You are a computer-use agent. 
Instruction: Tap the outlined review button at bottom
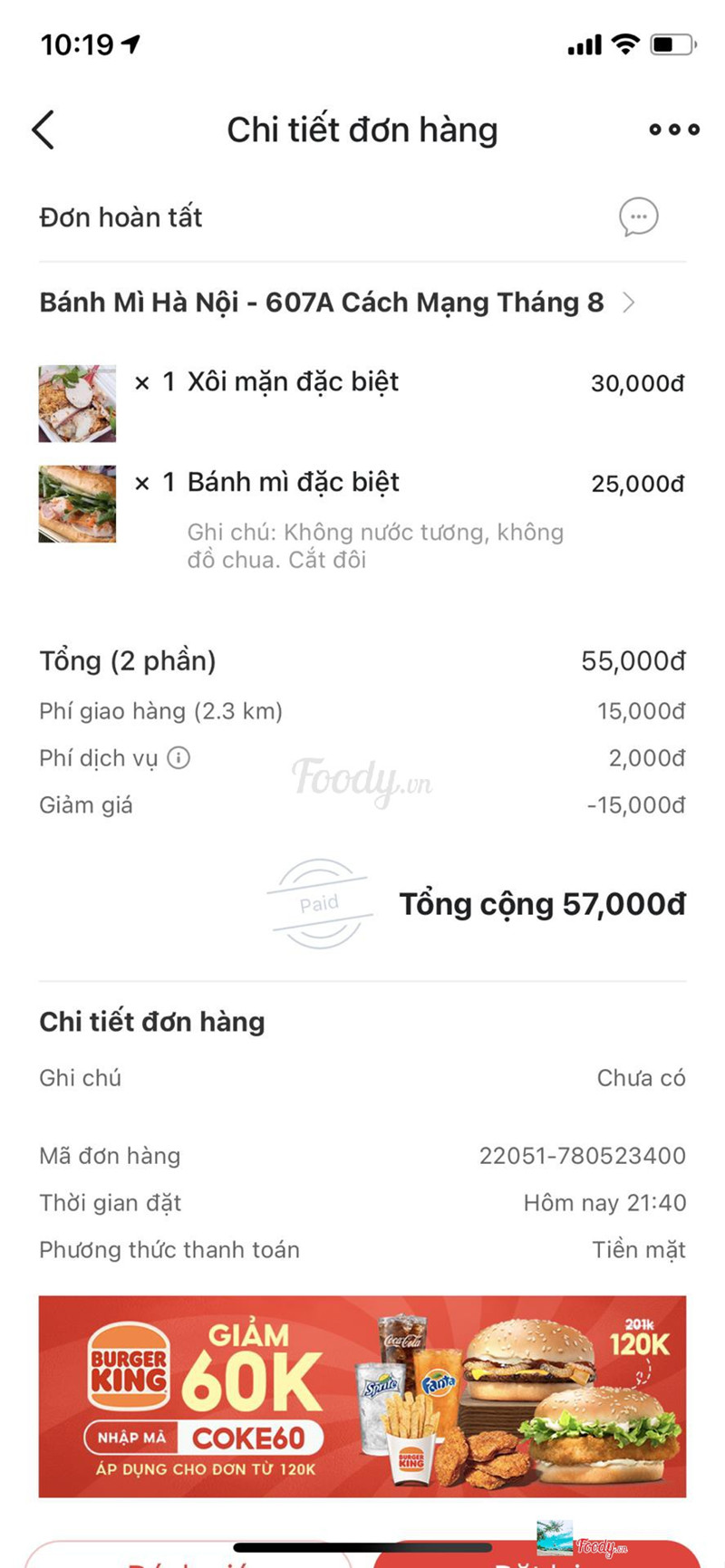(188, 1556)
